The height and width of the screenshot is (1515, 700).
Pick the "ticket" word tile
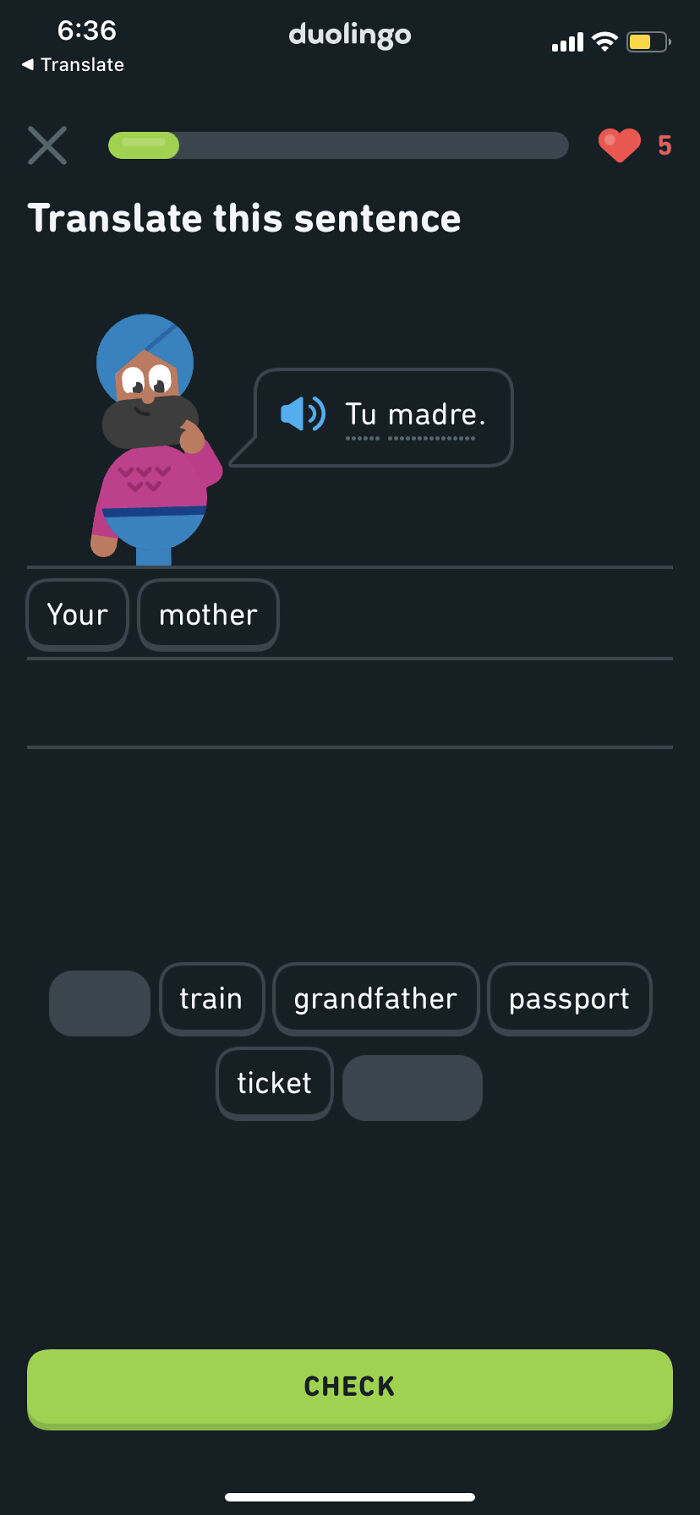point(274,1083)
